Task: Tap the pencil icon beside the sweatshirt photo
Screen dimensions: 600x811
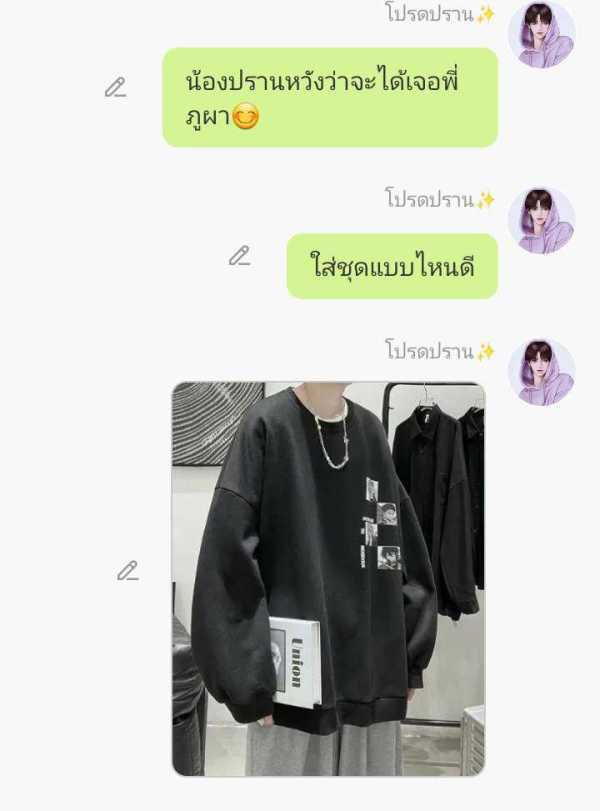Action: 127,571
